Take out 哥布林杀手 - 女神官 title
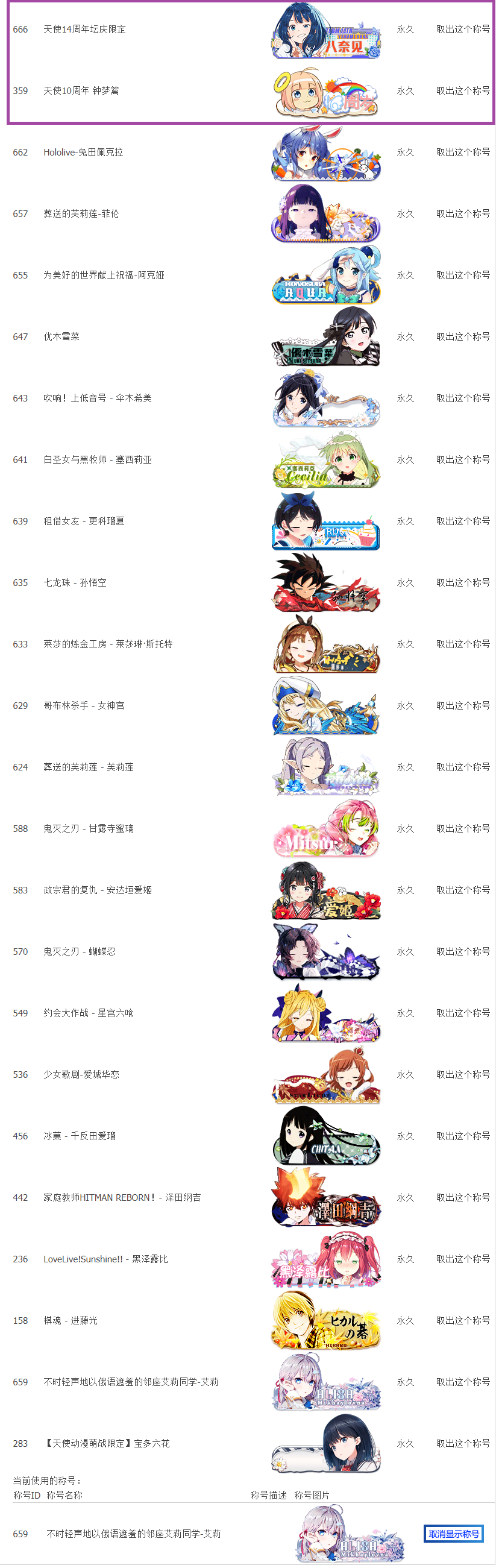The image size is (499, 1568). (x=462, y=705)
